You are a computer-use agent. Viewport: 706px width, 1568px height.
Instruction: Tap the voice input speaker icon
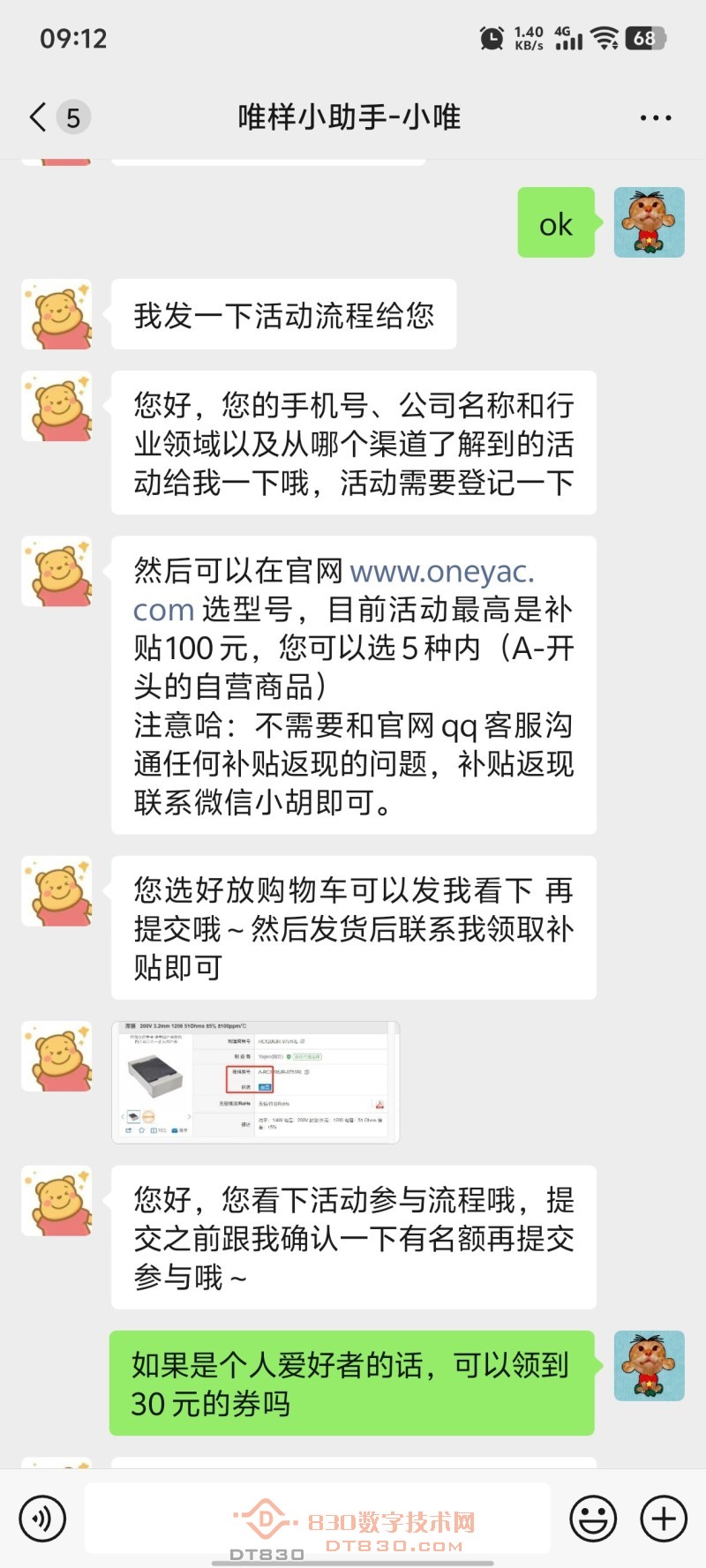42,1519
